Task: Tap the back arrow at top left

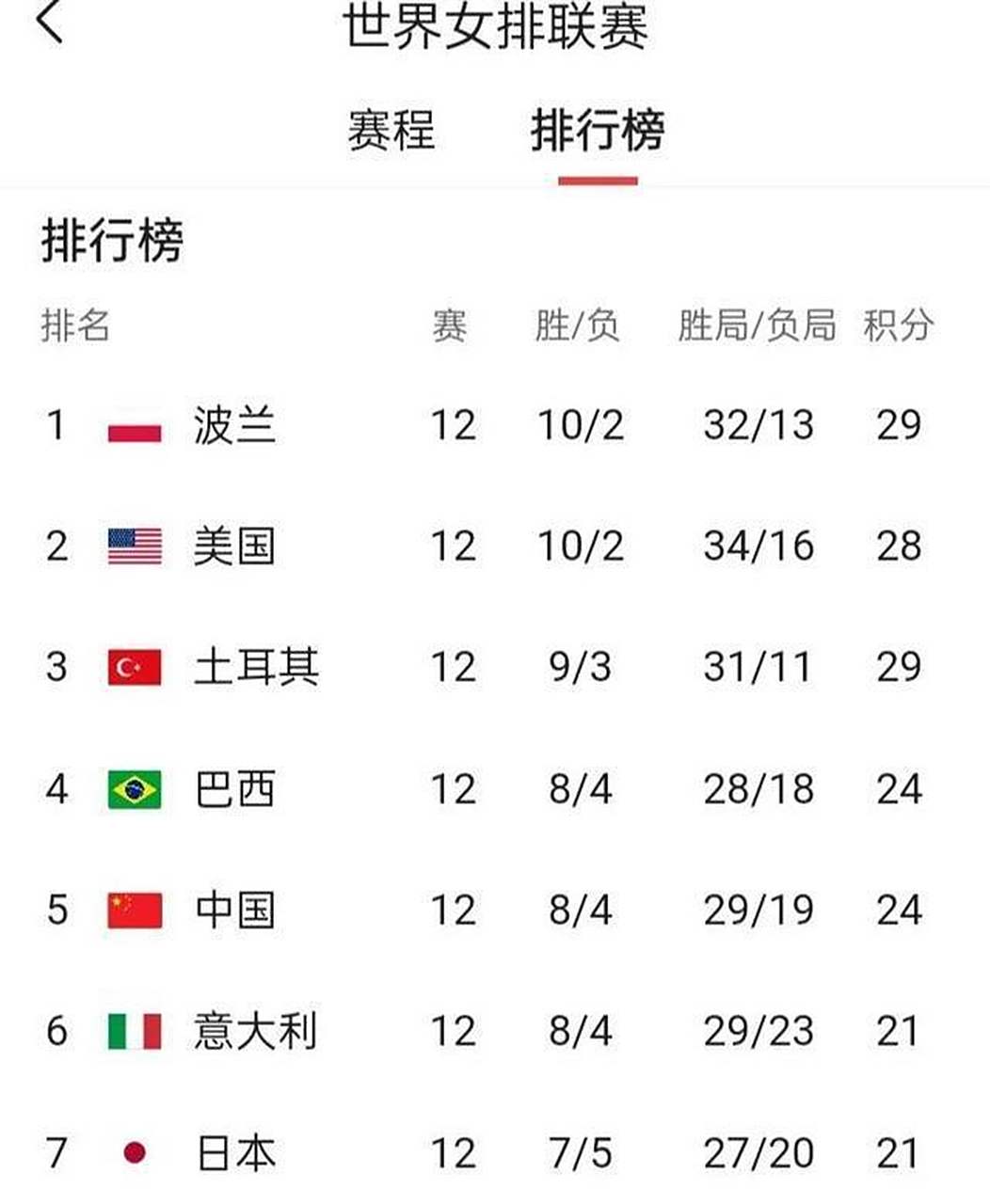Action: [49, 26]
